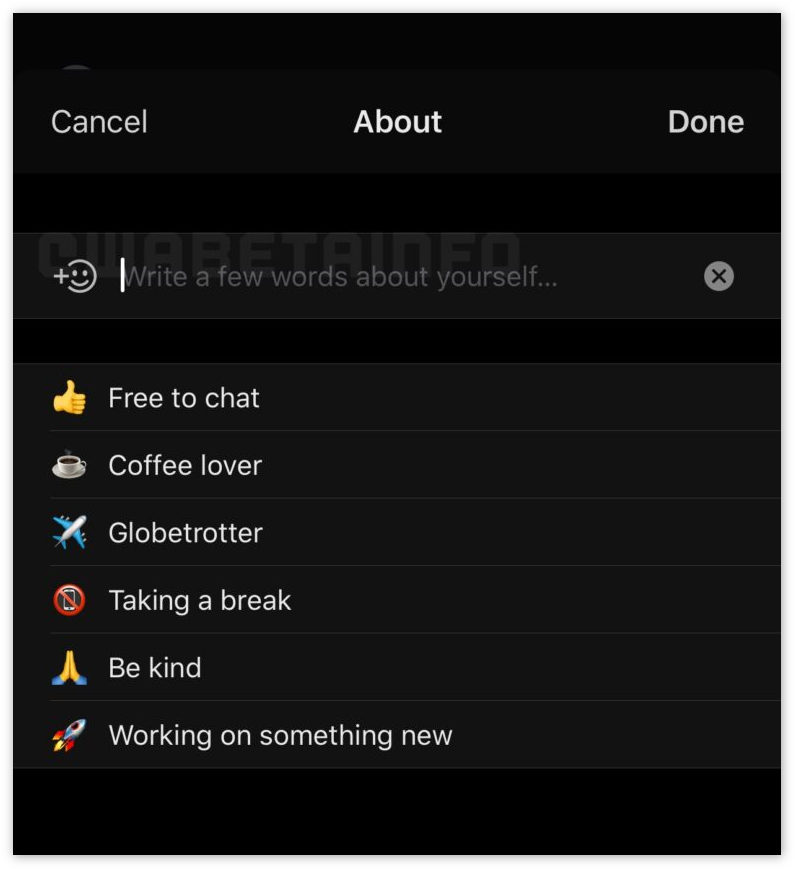Viewport: 795px width, 869px height.
Task: Tap Cancel to discard About changes
Action: pos(99,122)
